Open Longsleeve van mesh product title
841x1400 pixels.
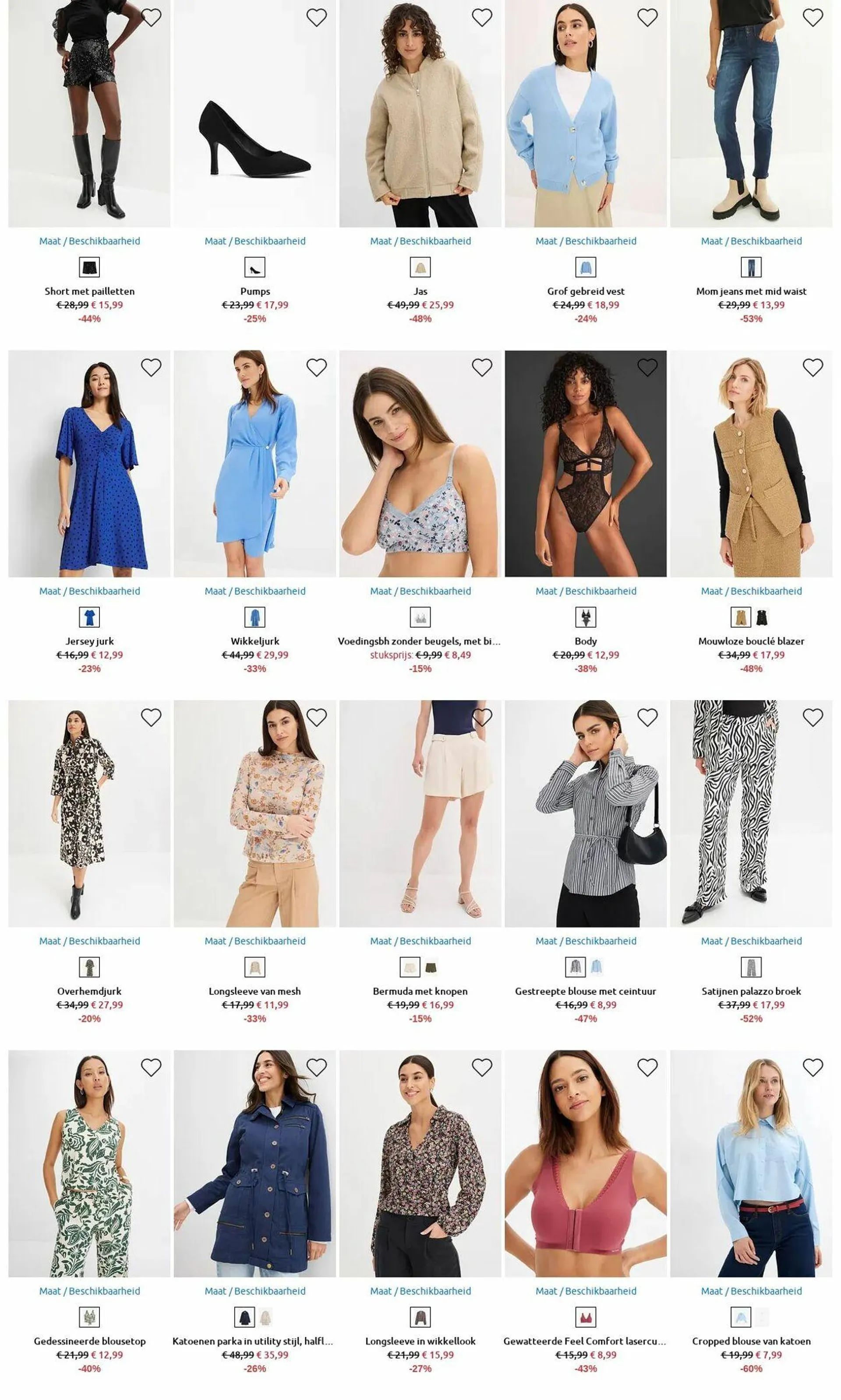coord(254,991)
